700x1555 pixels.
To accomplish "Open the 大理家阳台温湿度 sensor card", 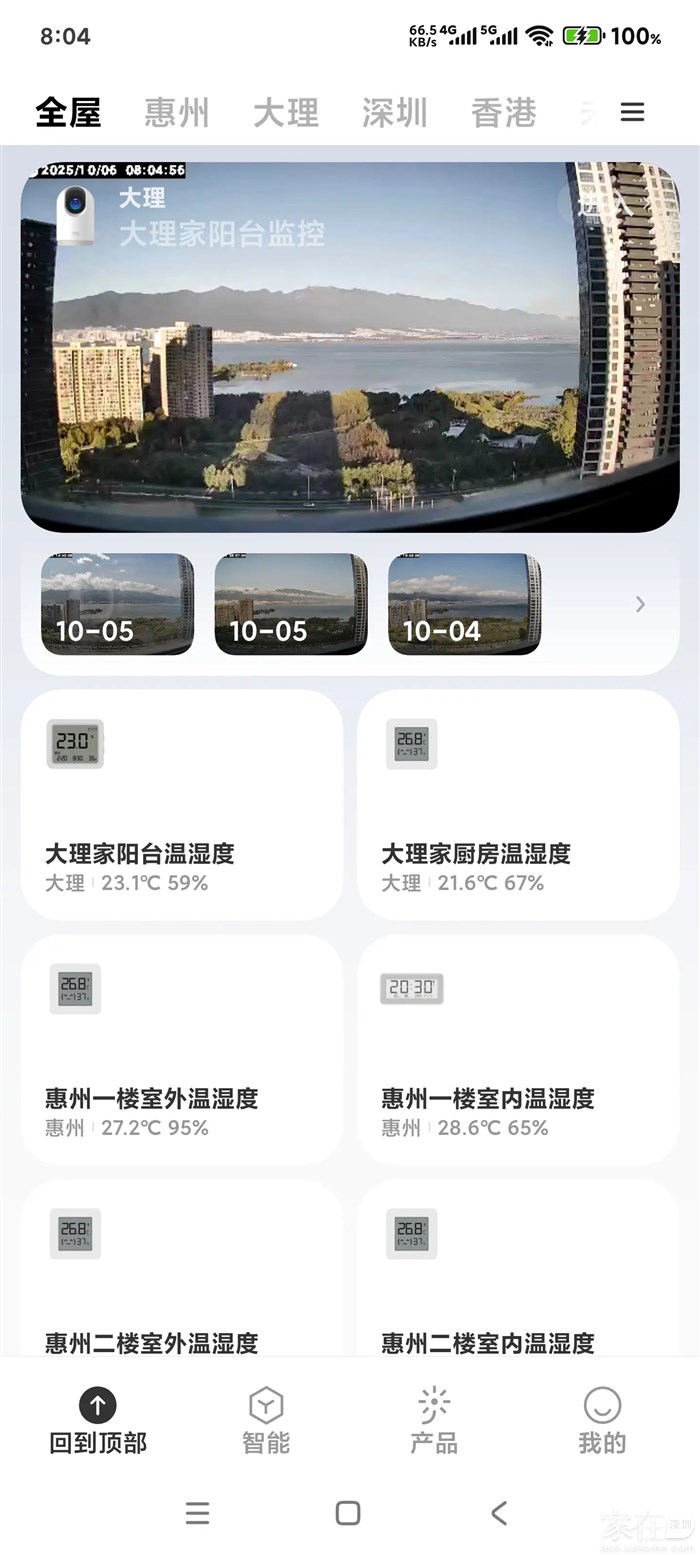I will coord(182,805).
